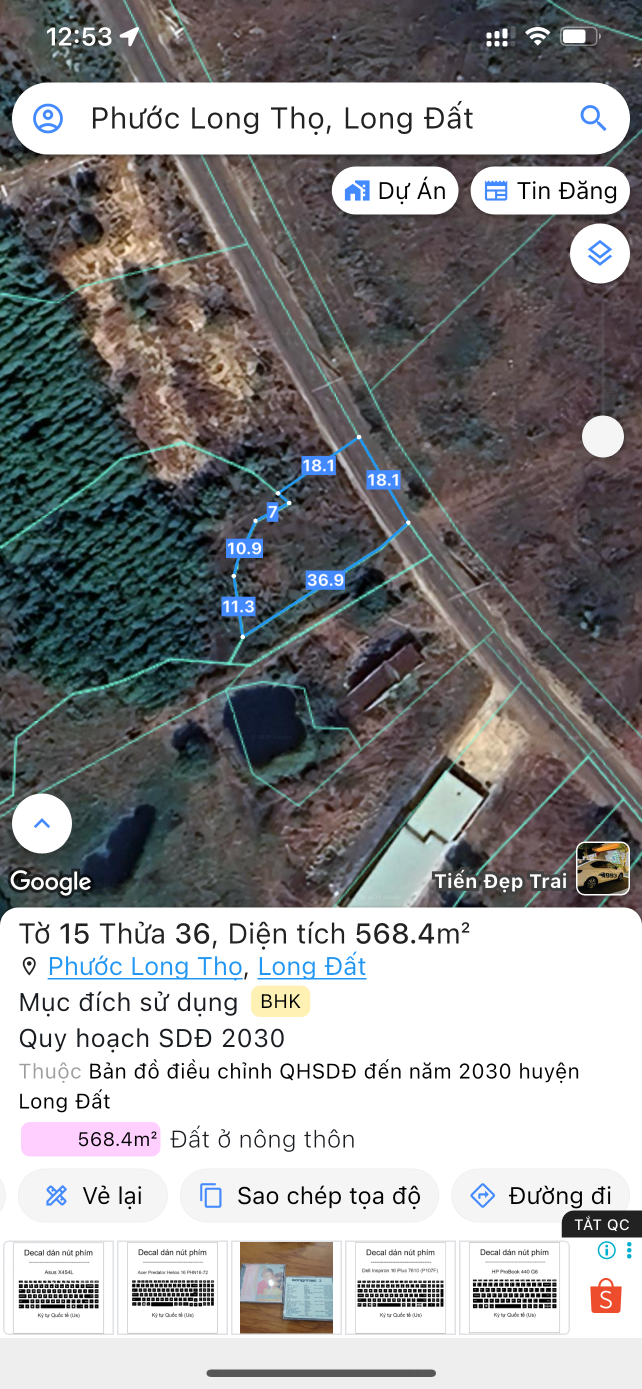Tap the round white map control button
Screen dimensions: 642x1389
coord(602,436)
